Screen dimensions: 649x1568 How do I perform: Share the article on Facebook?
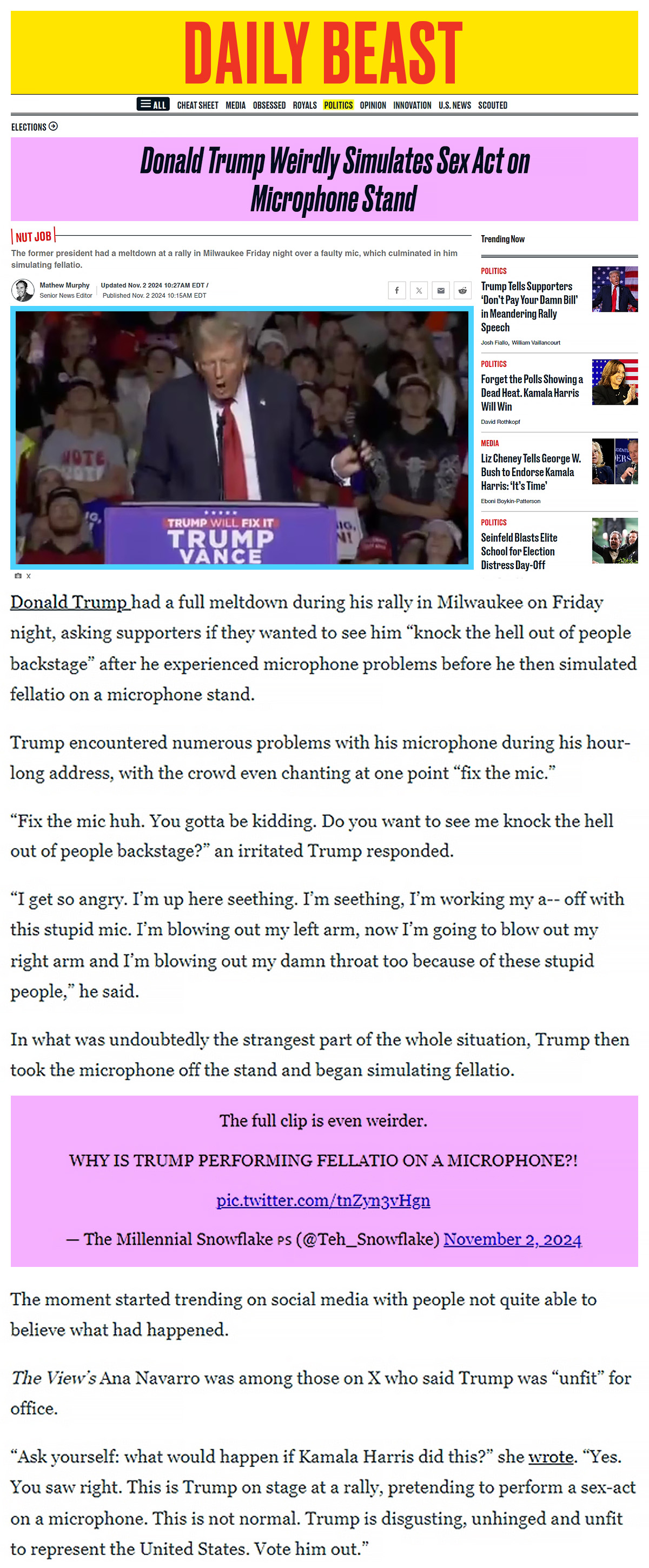click(x=396, y=290)
